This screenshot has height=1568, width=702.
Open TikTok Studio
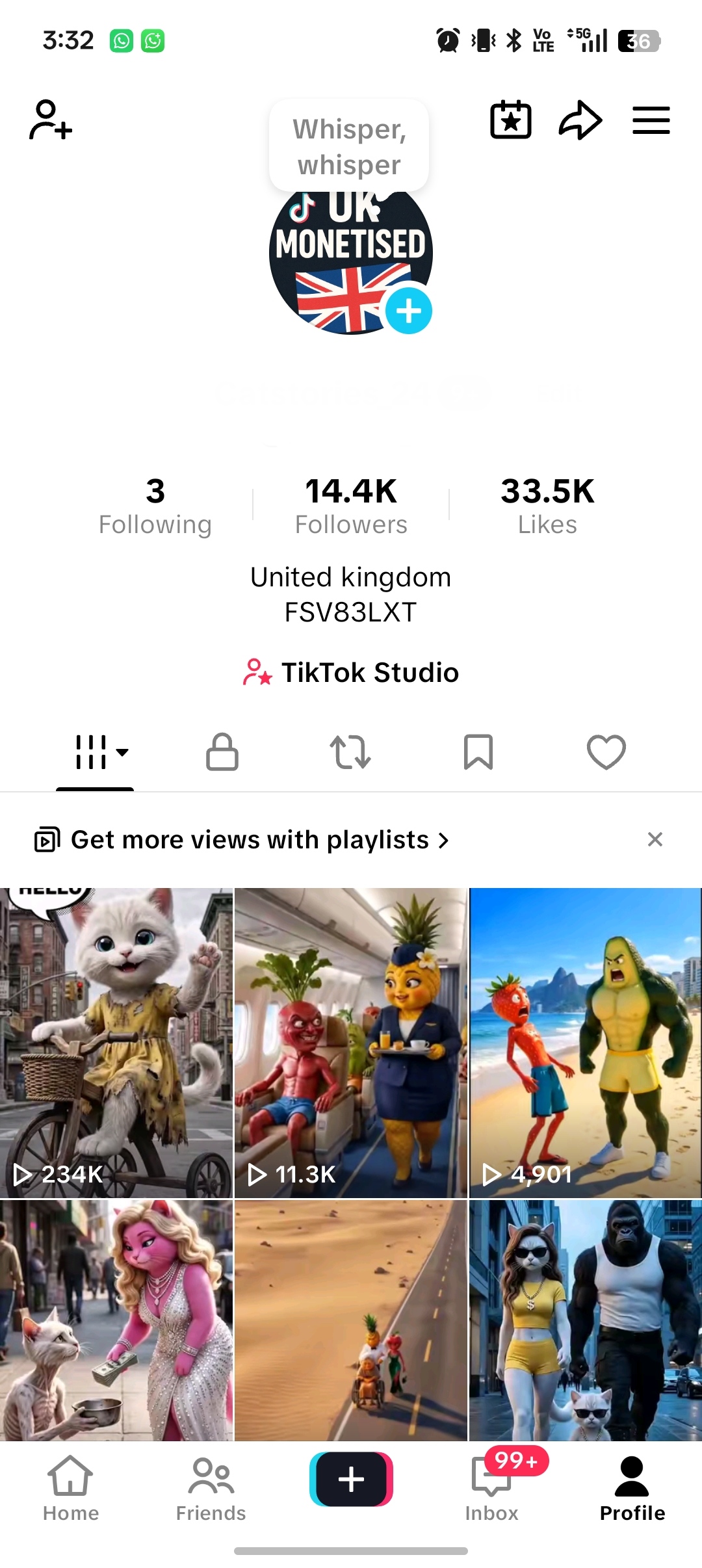coord(351,672)
